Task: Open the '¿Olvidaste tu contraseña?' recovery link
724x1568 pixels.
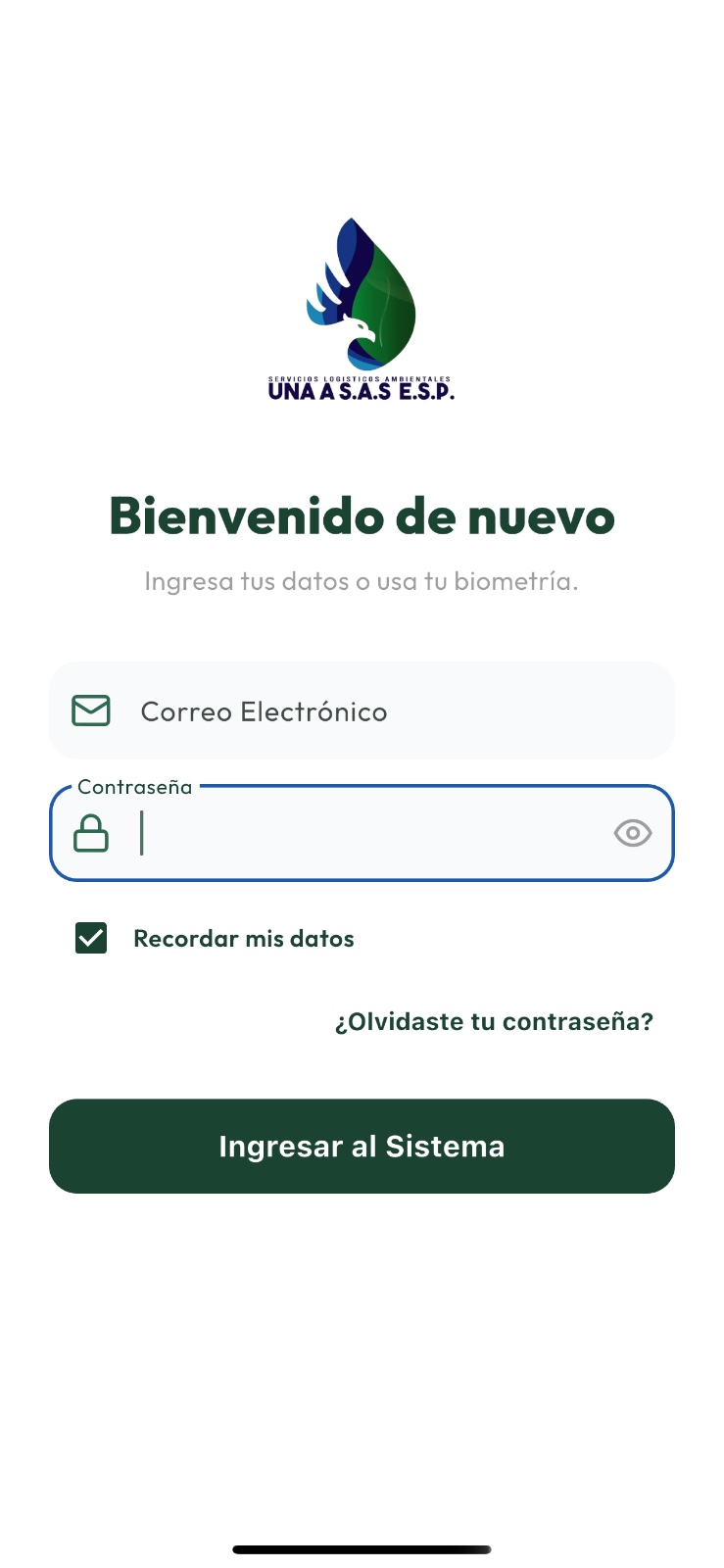Action: (495, 1021)
